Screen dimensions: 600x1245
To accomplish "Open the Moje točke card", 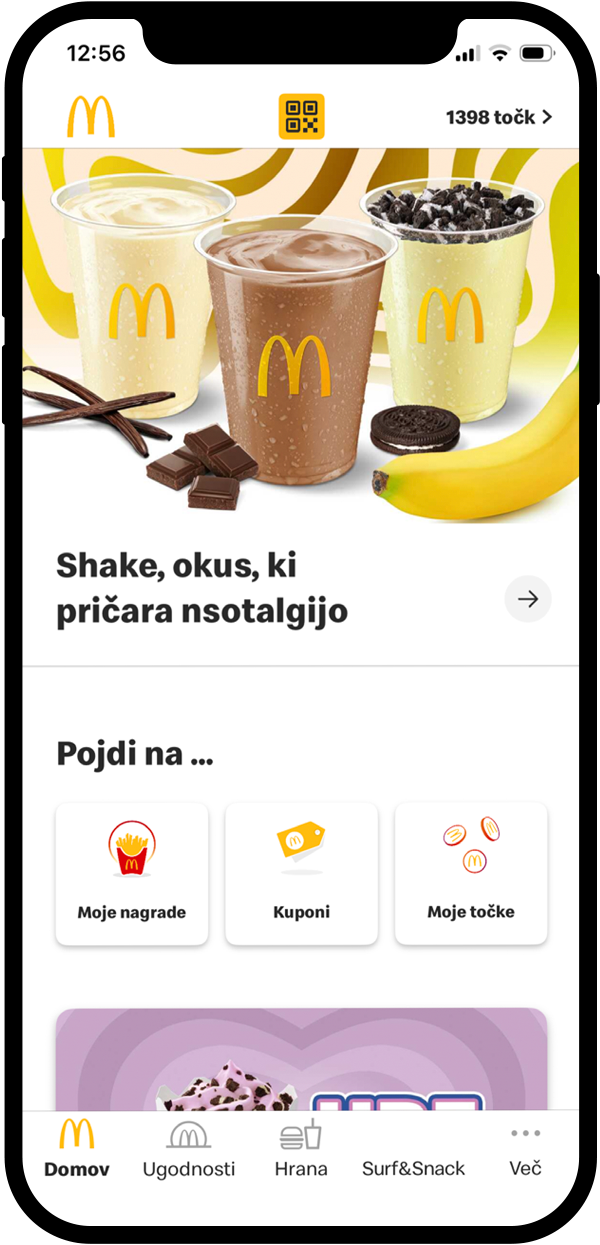I will coord(471,873).
